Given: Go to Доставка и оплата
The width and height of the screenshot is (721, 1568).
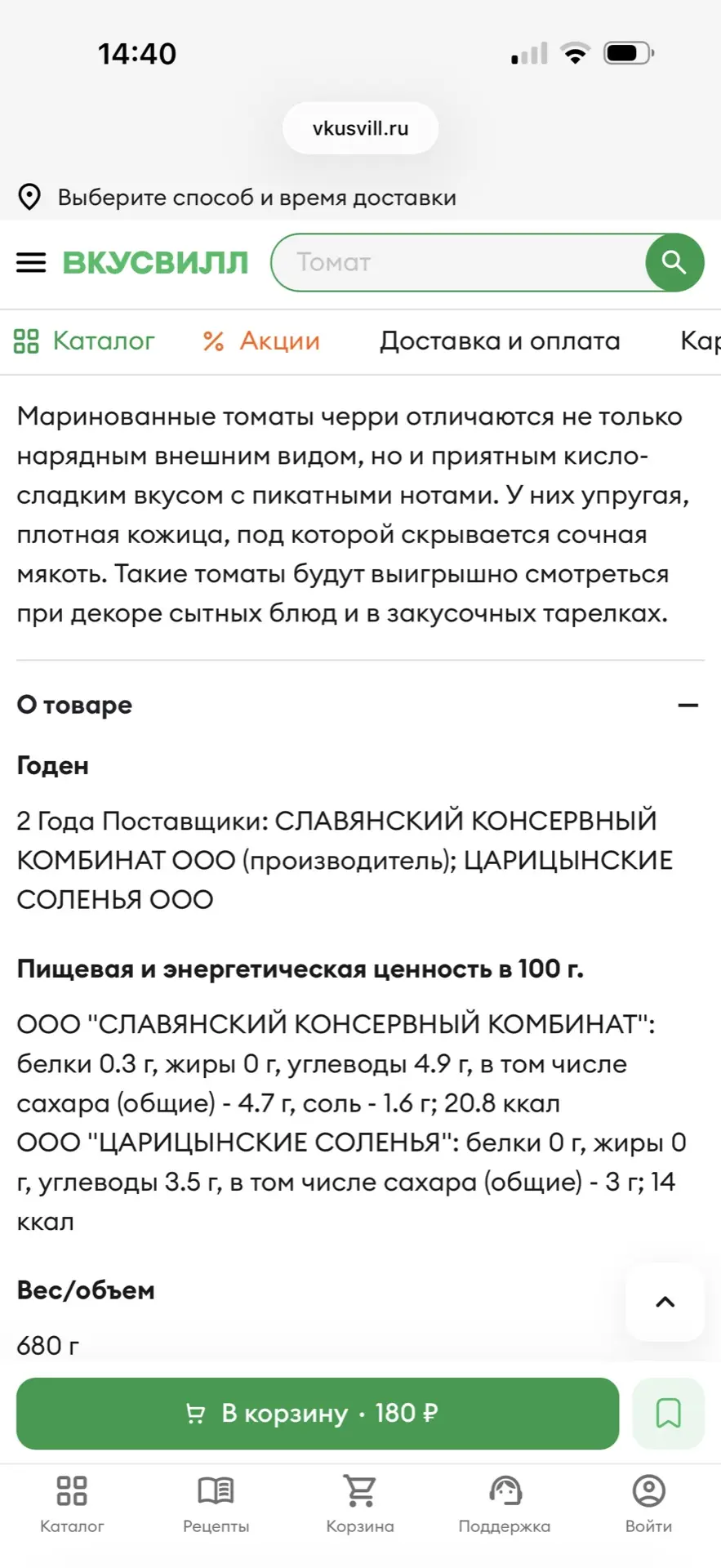Looking at the screenshot, I should coord(500,341).
